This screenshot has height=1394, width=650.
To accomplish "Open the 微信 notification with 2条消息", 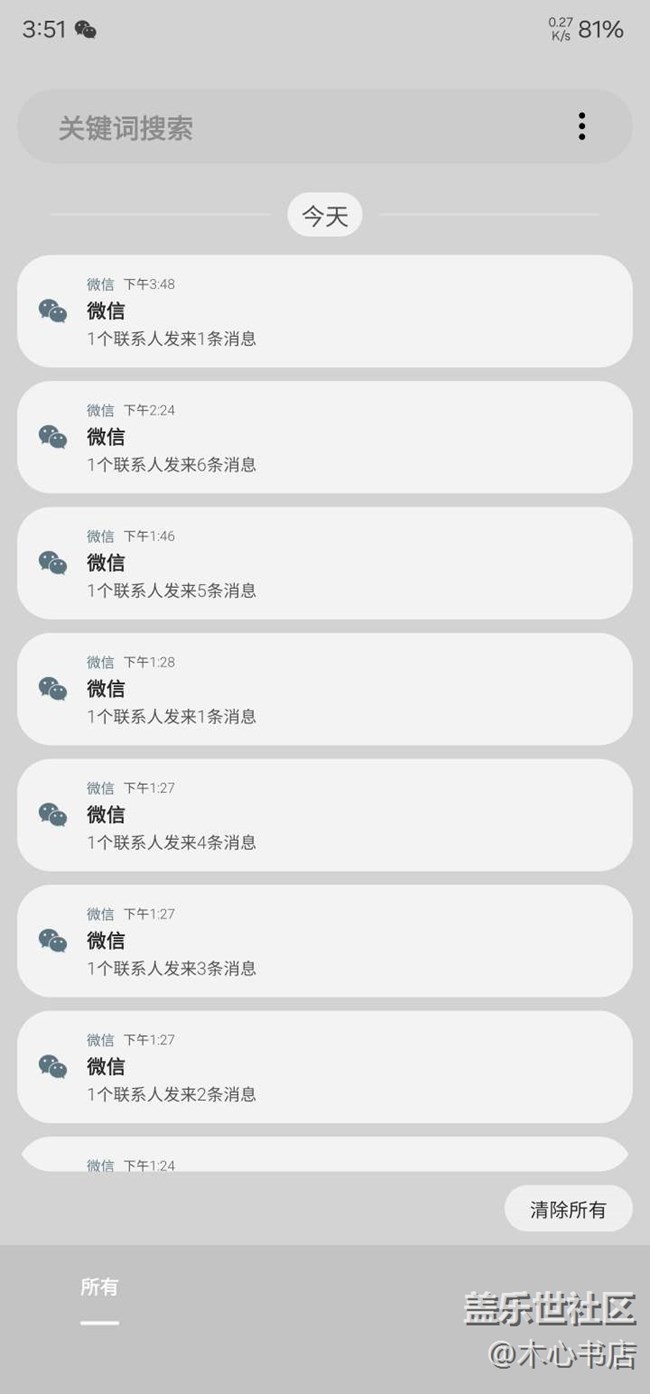I will pyautogui.click(x=324, y=1067).
